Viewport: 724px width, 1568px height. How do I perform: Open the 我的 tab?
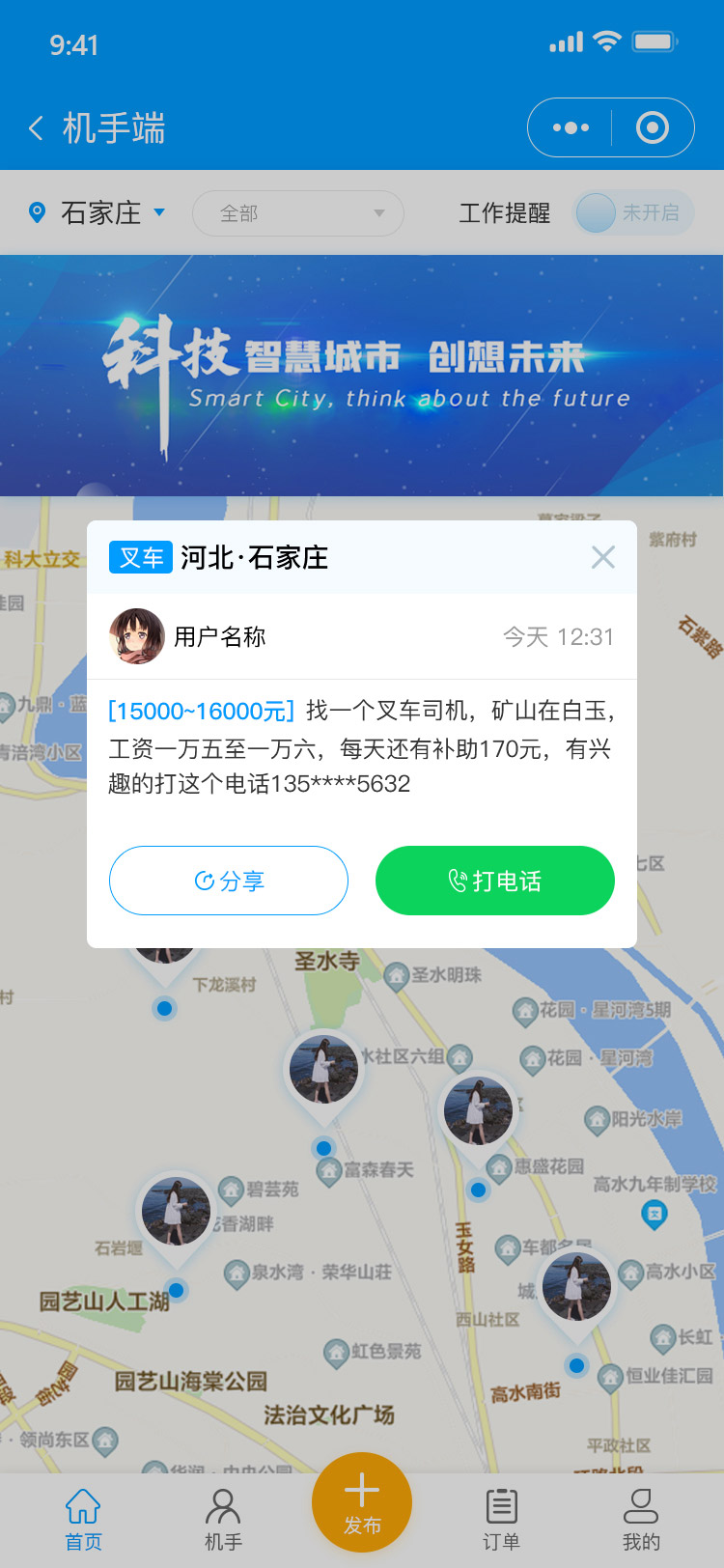(641, 1520)
